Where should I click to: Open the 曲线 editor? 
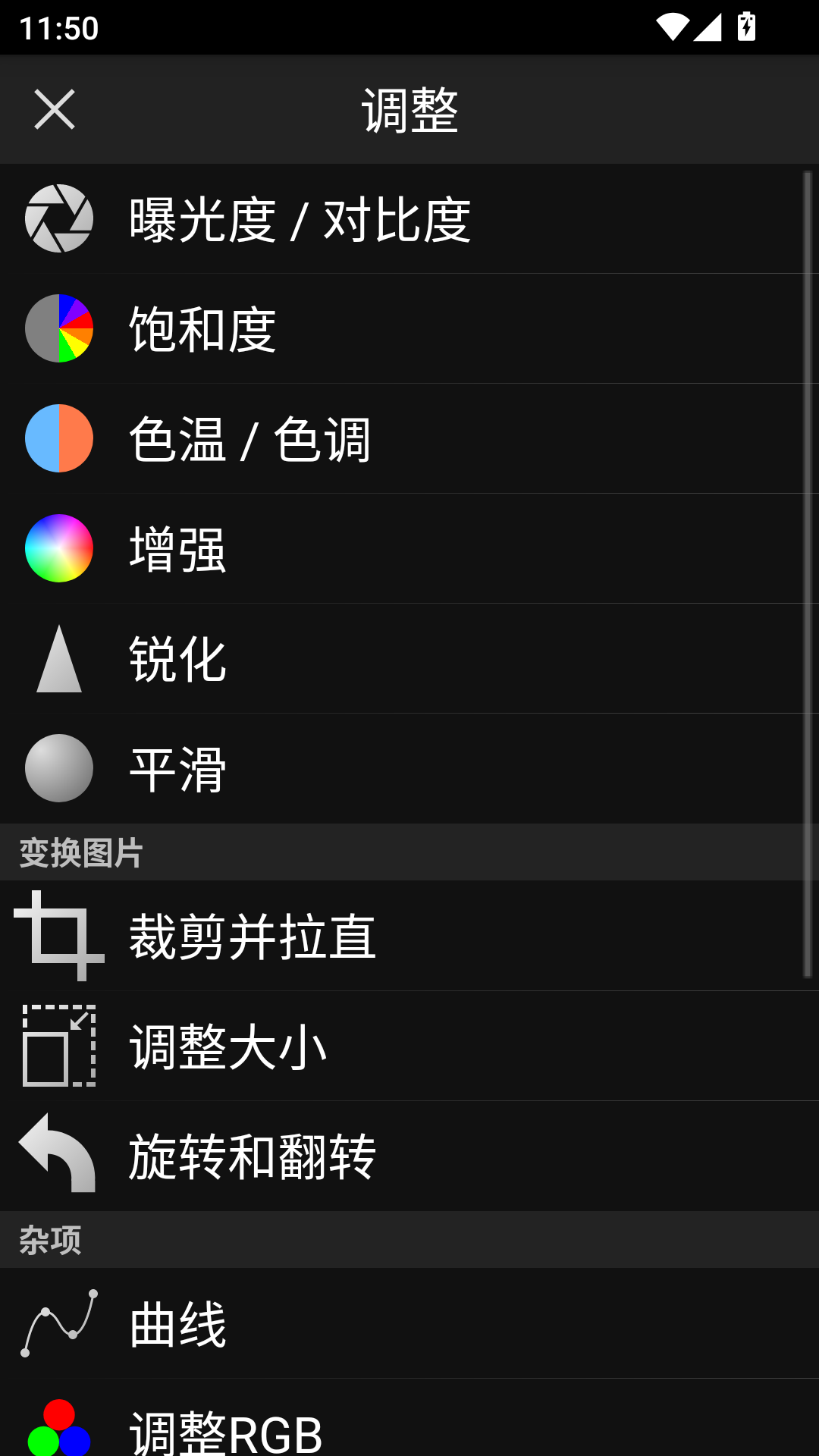tap(409, 1323)
